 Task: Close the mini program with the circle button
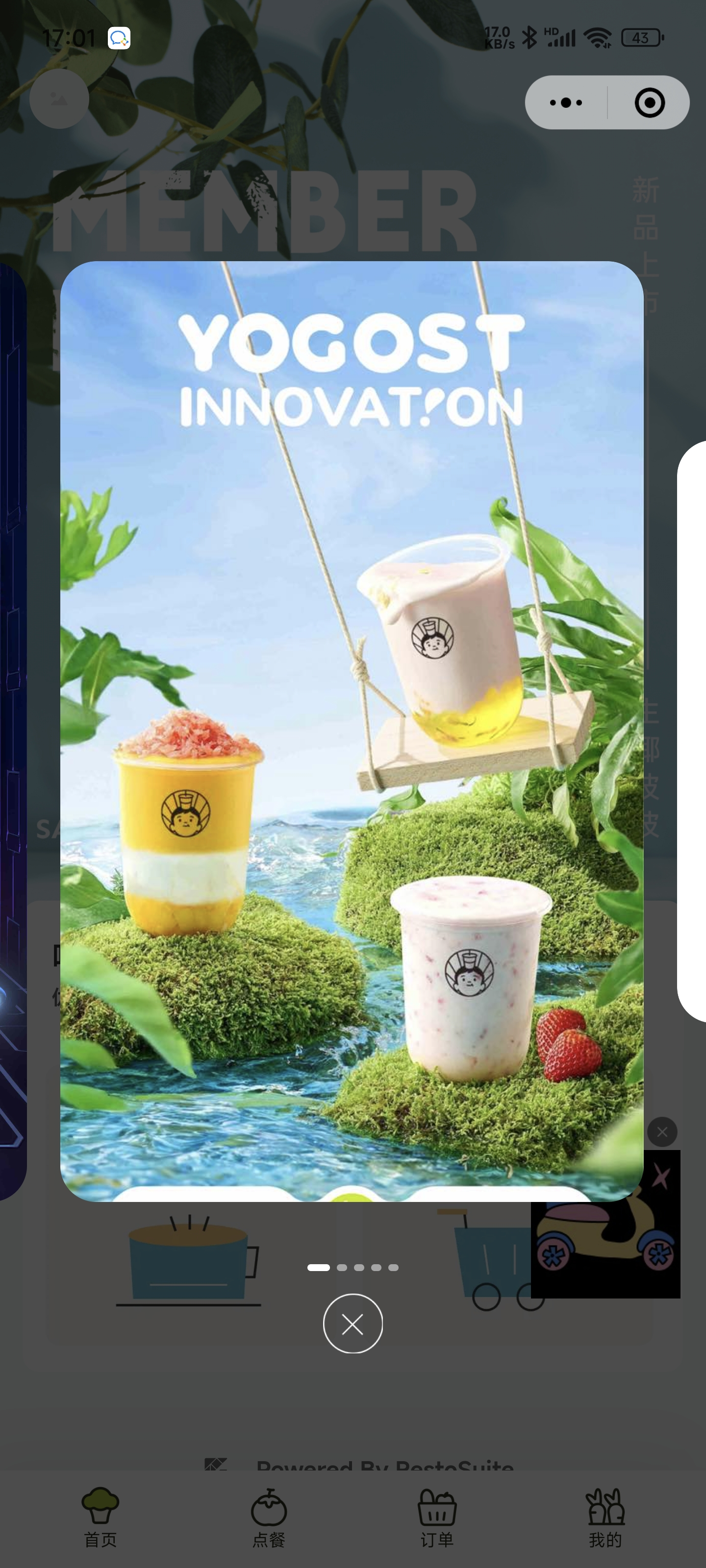[649, 102]
